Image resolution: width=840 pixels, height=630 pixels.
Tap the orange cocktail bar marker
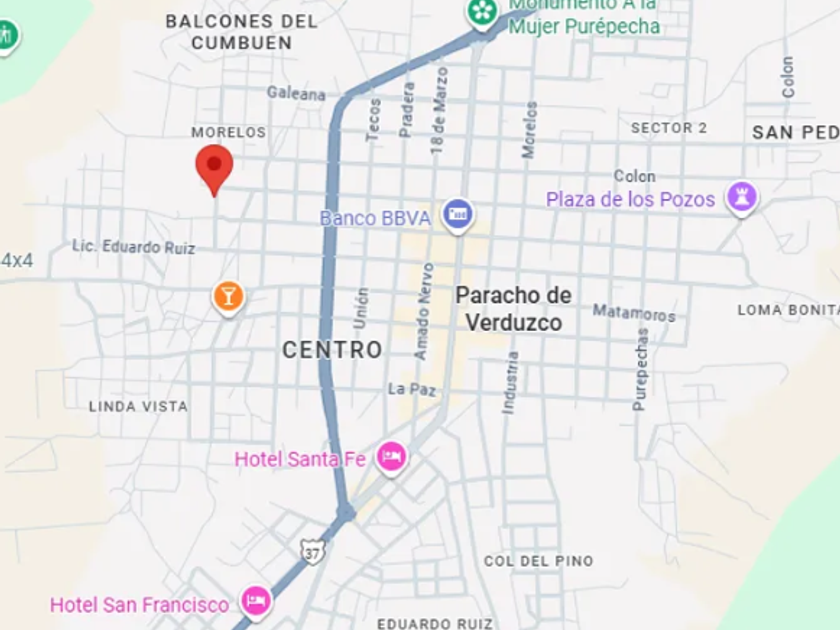(x=228, y=296)
